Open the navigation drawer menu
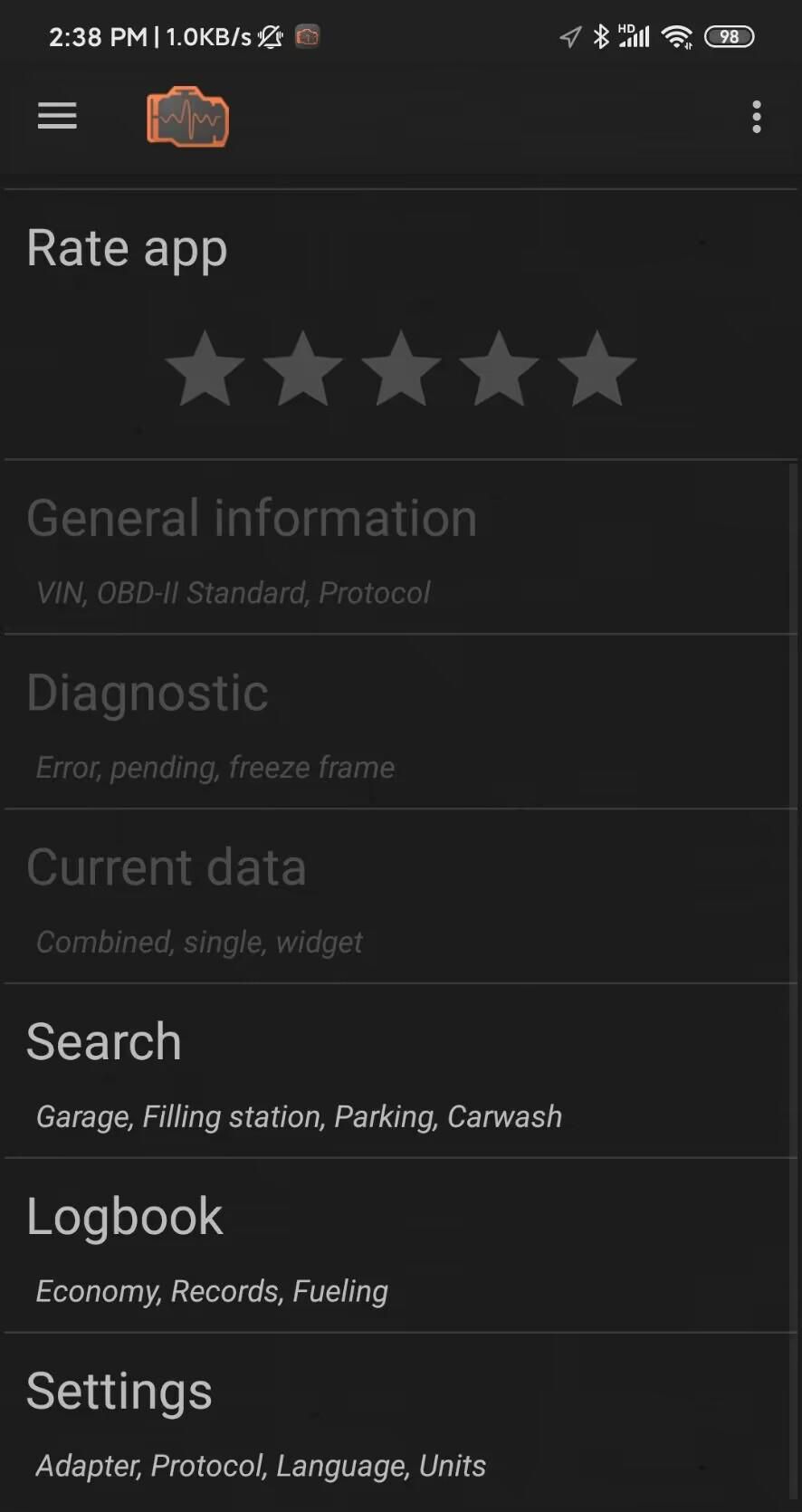Viewport: 802px width, 1512px height. [56, 116]
